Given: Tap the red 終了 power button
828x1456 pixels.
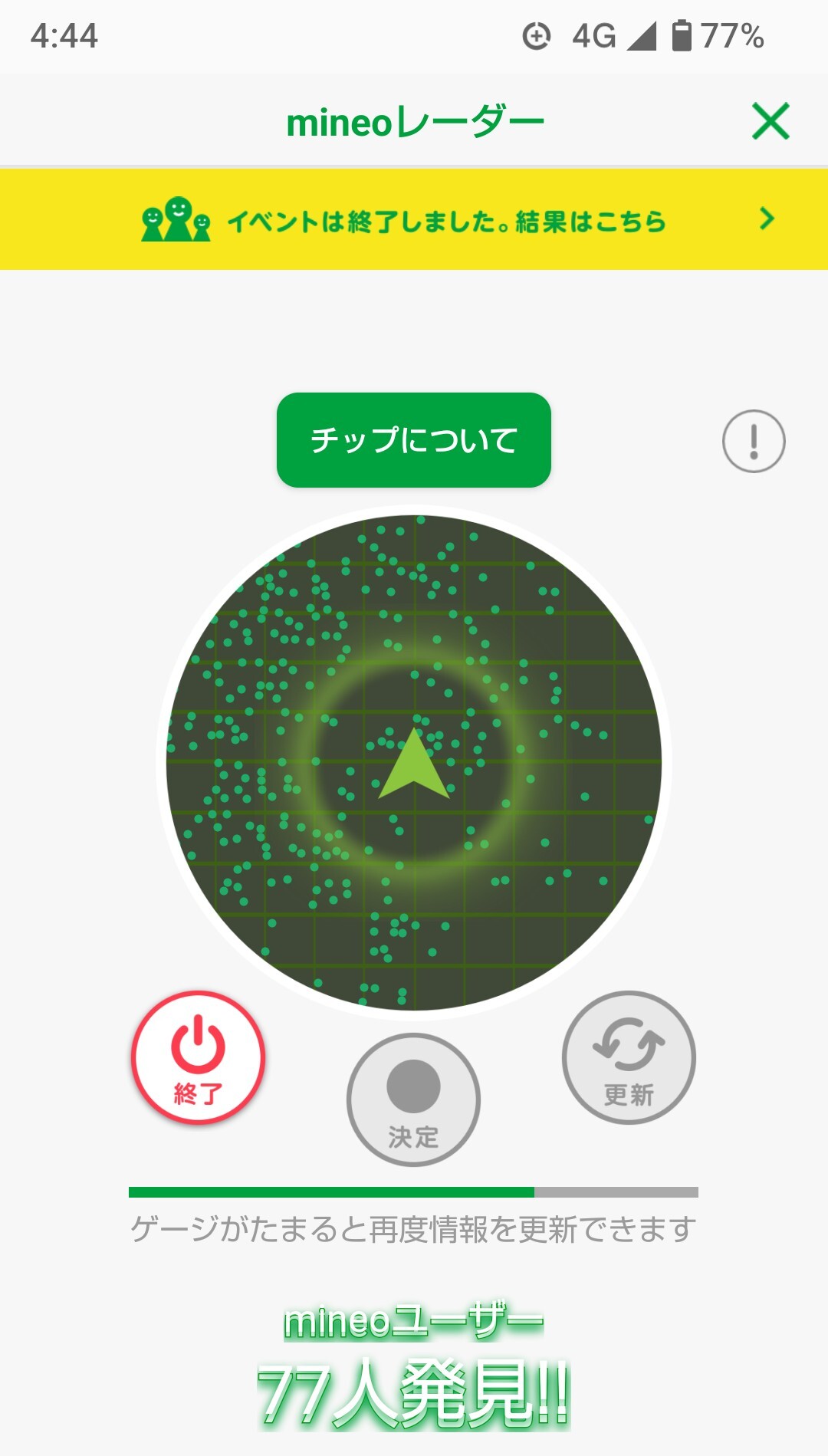Looking at the screenshot, I should coord(199,1058).
